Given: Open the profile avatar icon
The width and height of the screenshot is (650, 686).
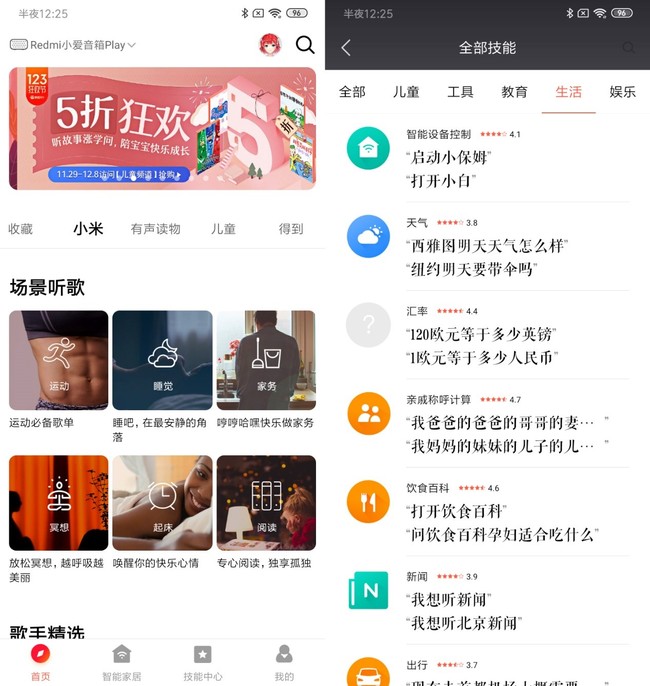Looking at the screenshot, I should pos(269,45).
